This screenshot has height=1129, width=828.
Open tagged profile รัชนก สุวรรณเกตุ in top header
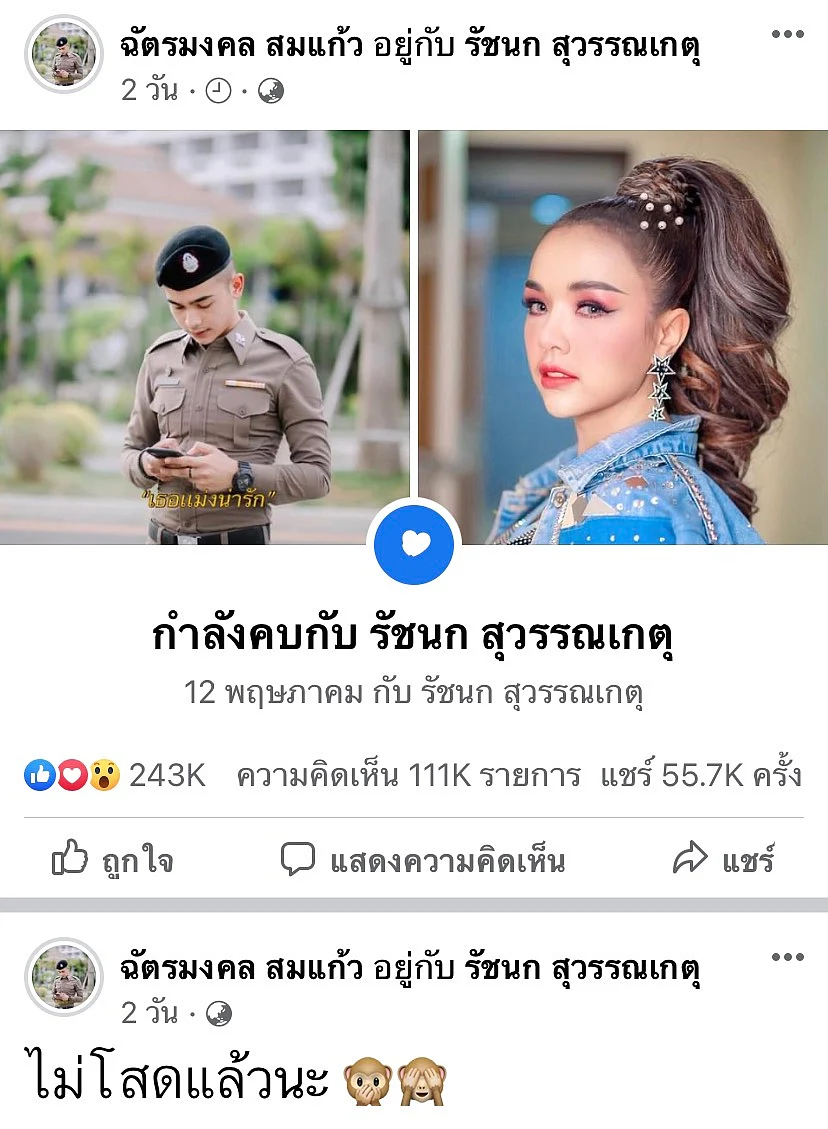[583, 50]
